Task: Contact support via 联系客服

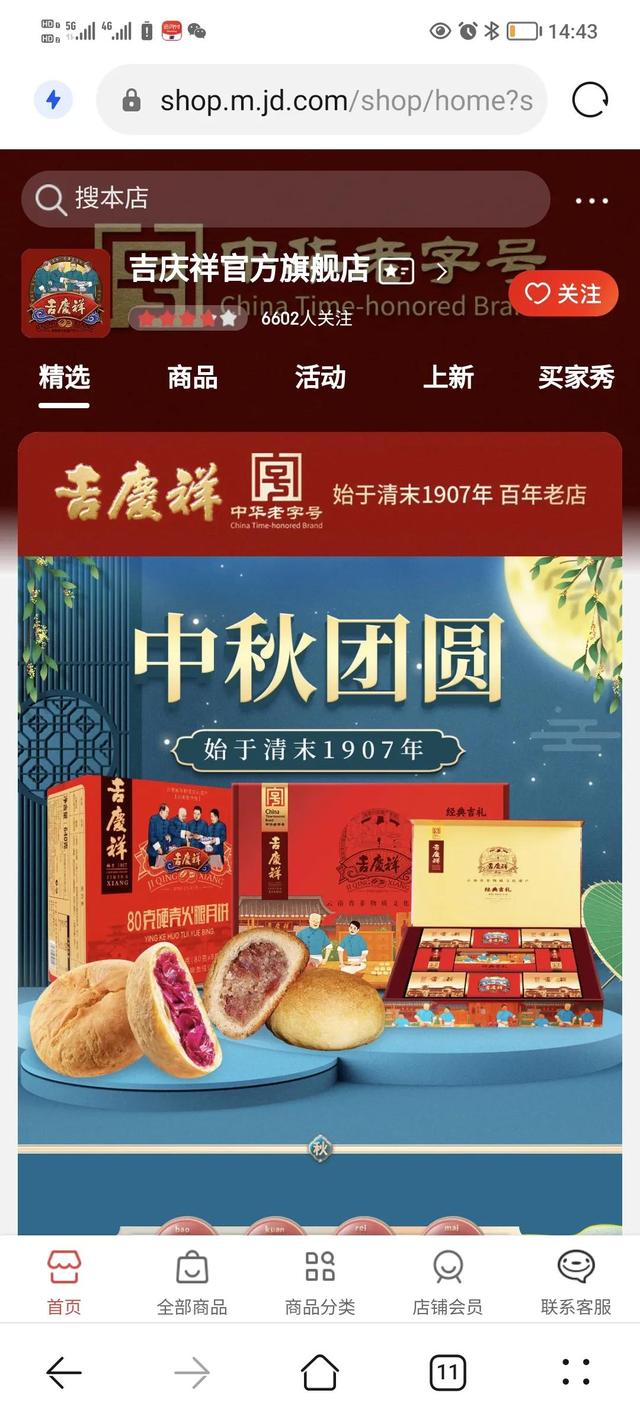Action: [576, 1282]
